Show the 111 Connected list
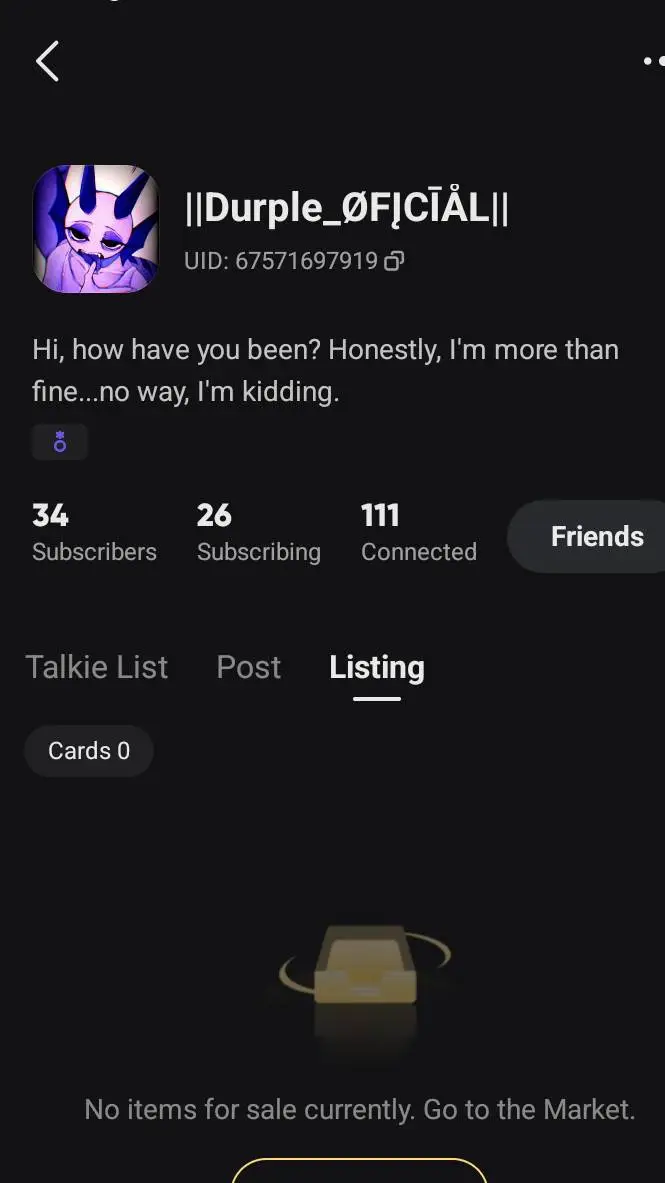The image size is (665, 1183). pyautogui.click(x=418, y=533)
